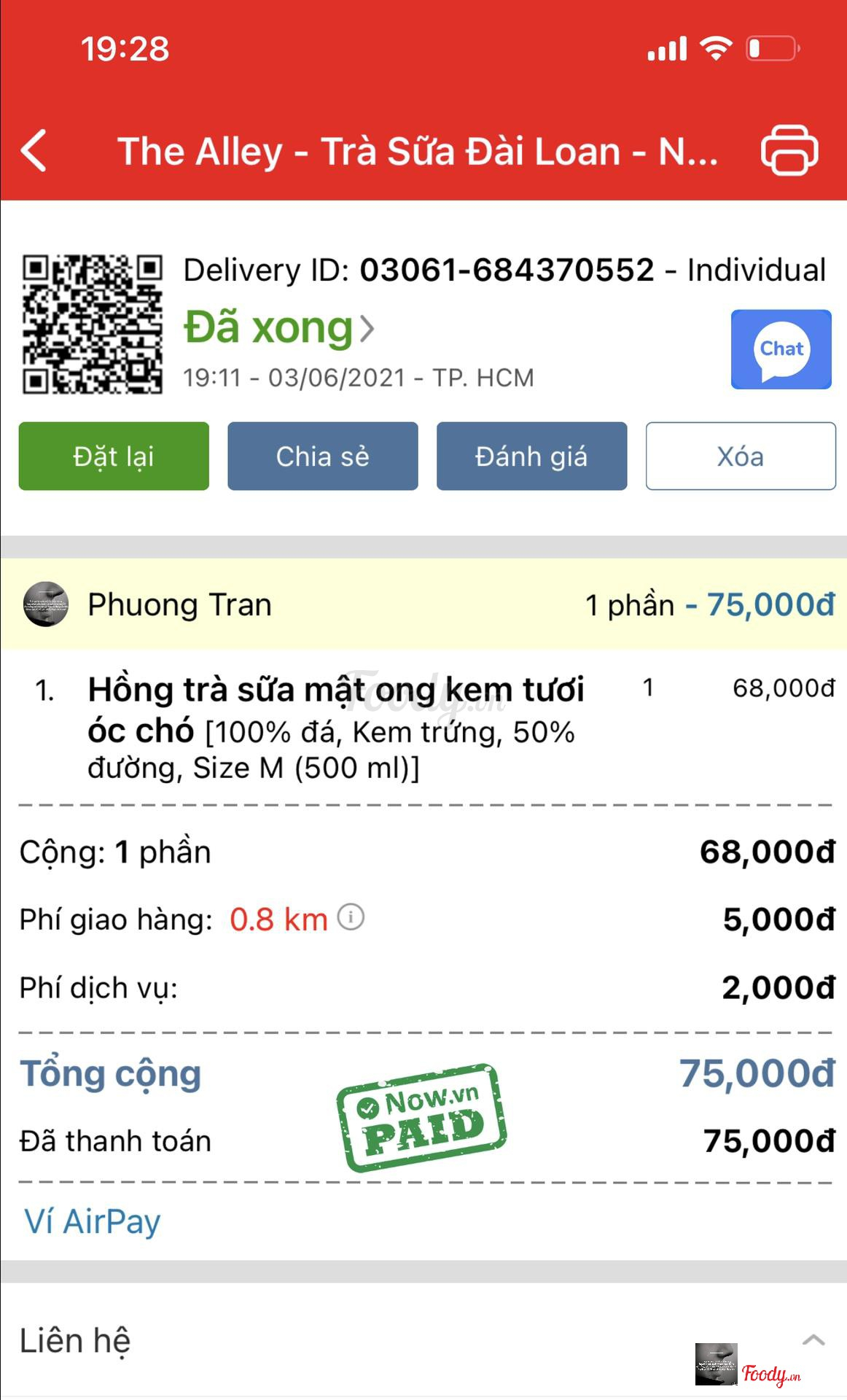847x1400 pixels.
Task: Open Ví AirPay payment link
Action: 93,1221
